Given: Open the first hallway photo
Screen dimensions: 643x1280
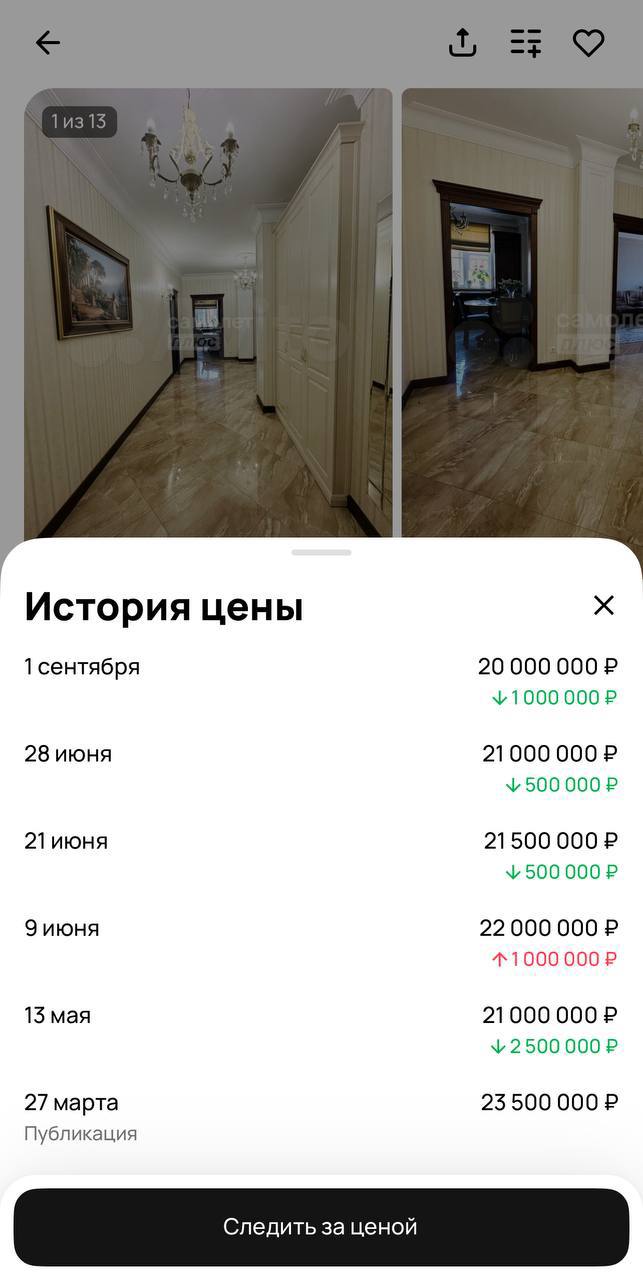Looking at the screenshot, I should (208, 313).
